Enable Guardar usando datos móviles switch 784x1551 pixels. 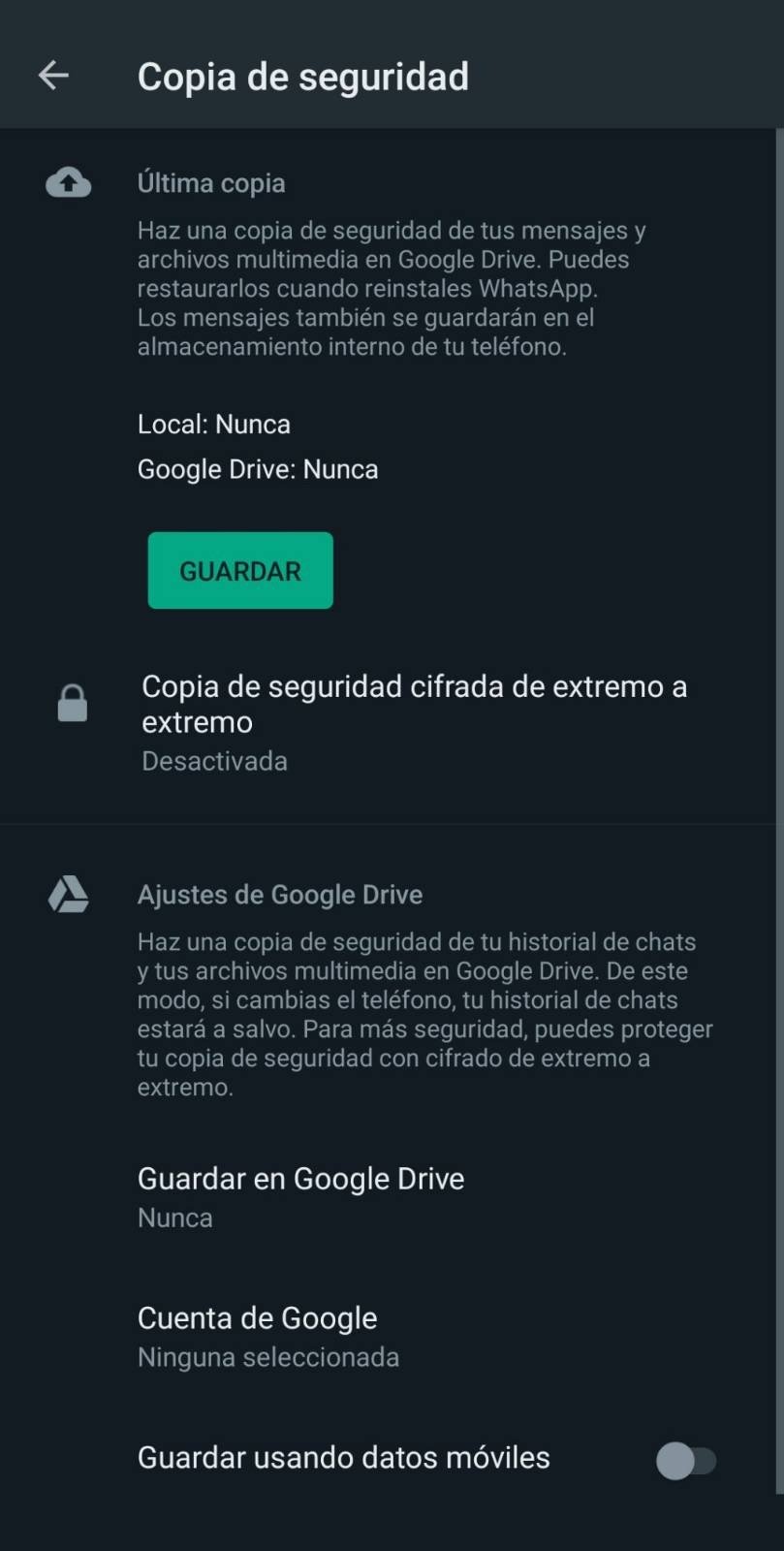(686, 1460)
